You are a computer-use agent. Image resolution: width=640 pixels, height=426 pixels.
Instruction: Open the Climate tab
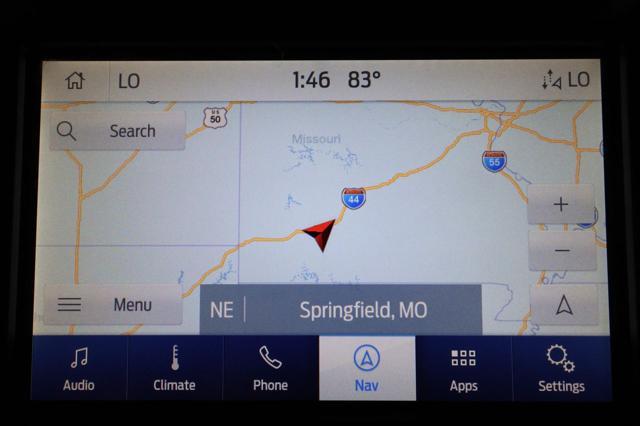click(x=174, y=368)
